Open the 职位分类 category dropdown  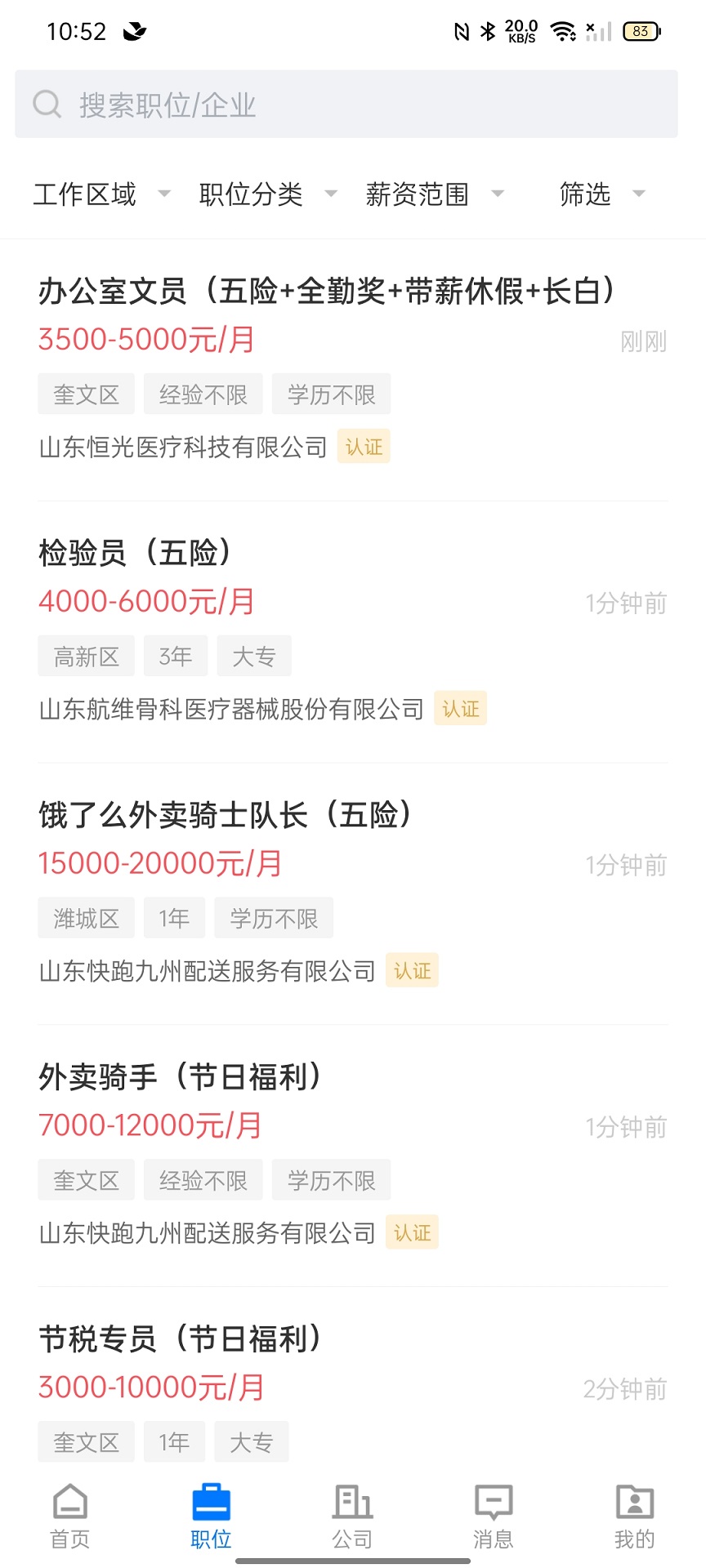[x=266, y=194]
